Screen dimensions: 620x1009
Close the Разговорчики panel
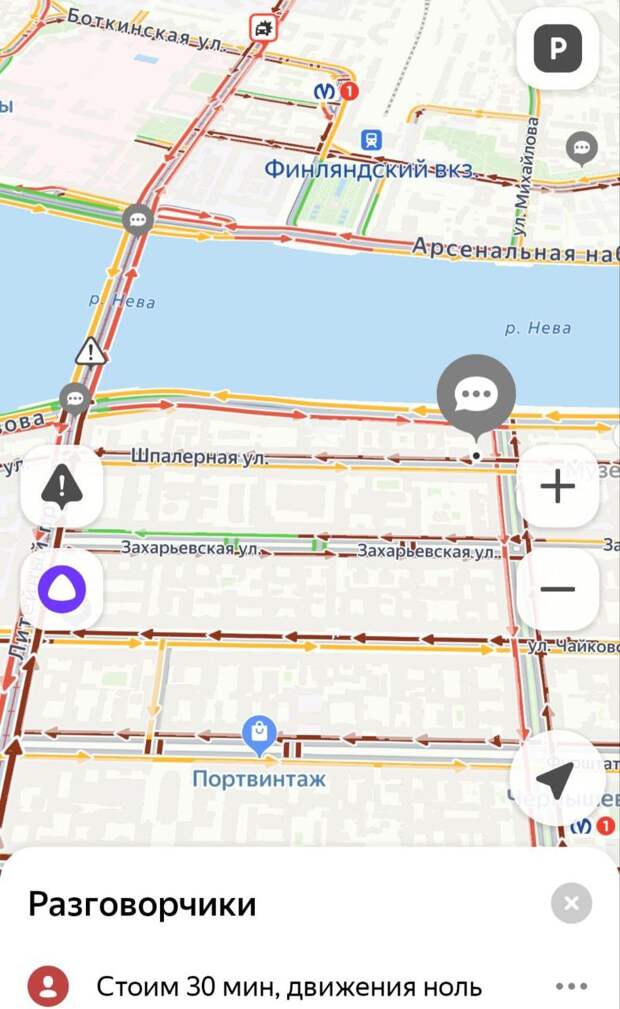pyautogui.click(x=571, y=903)
